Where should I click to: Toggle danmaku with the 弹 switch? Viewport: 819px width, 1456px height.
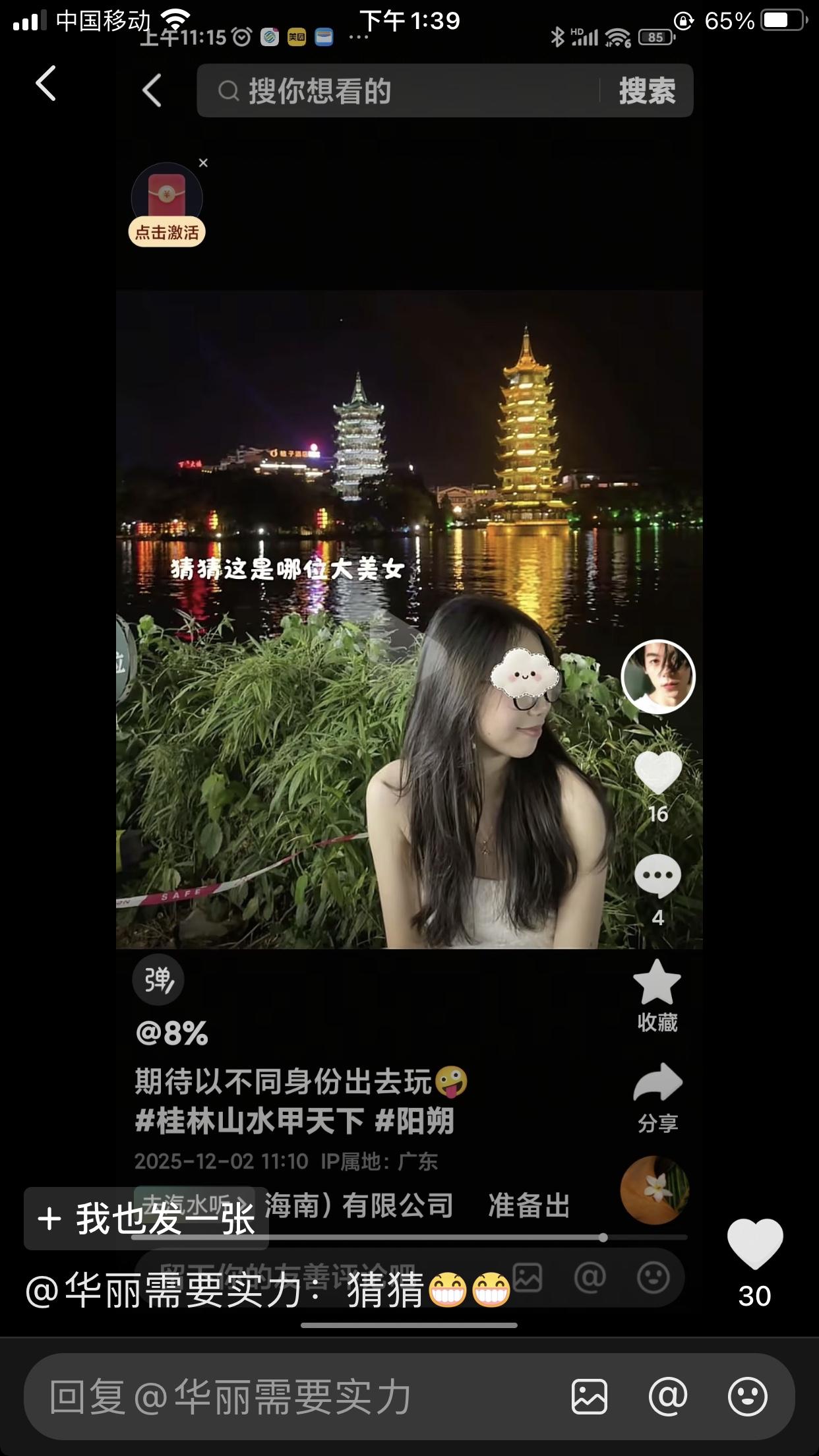coord(157,981)
